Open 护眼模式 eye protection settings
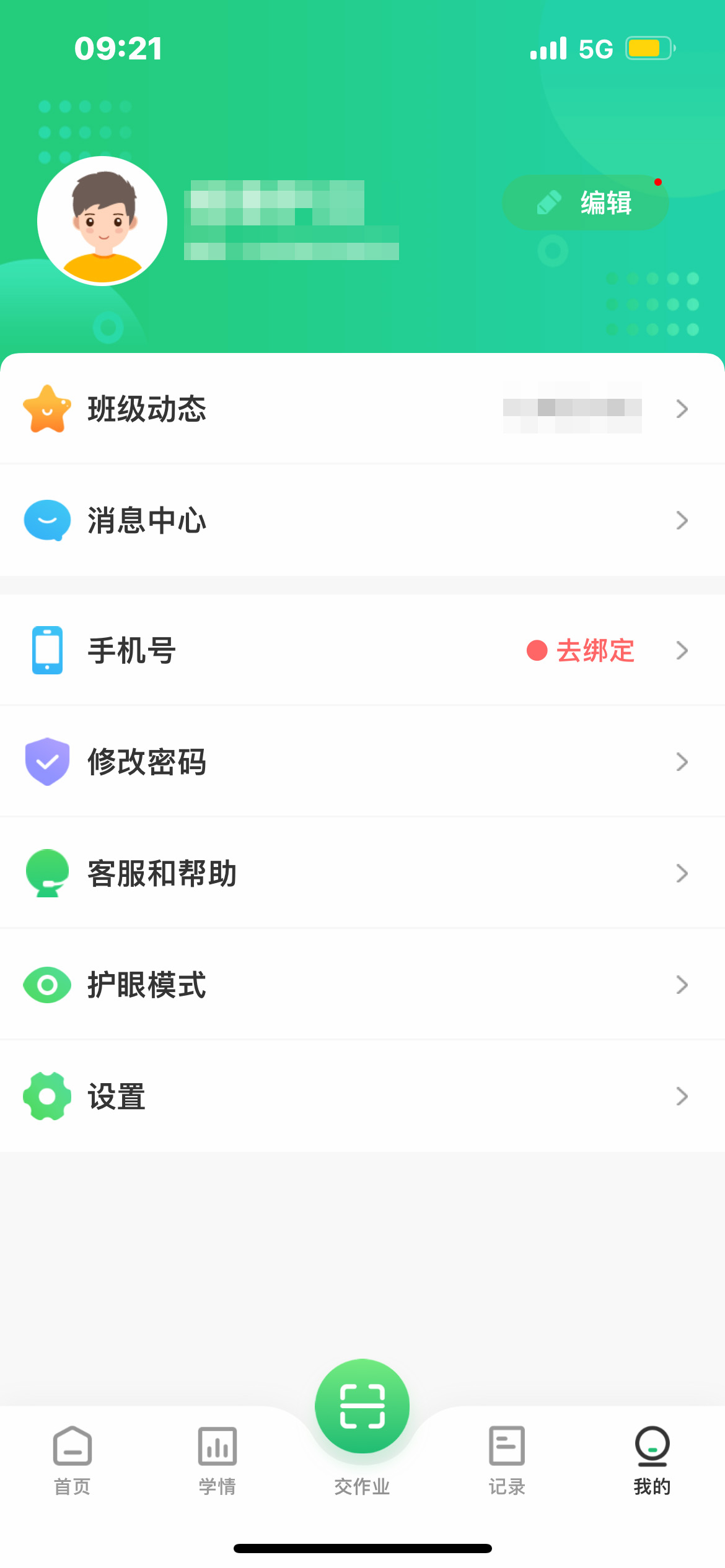 (362, 985)
